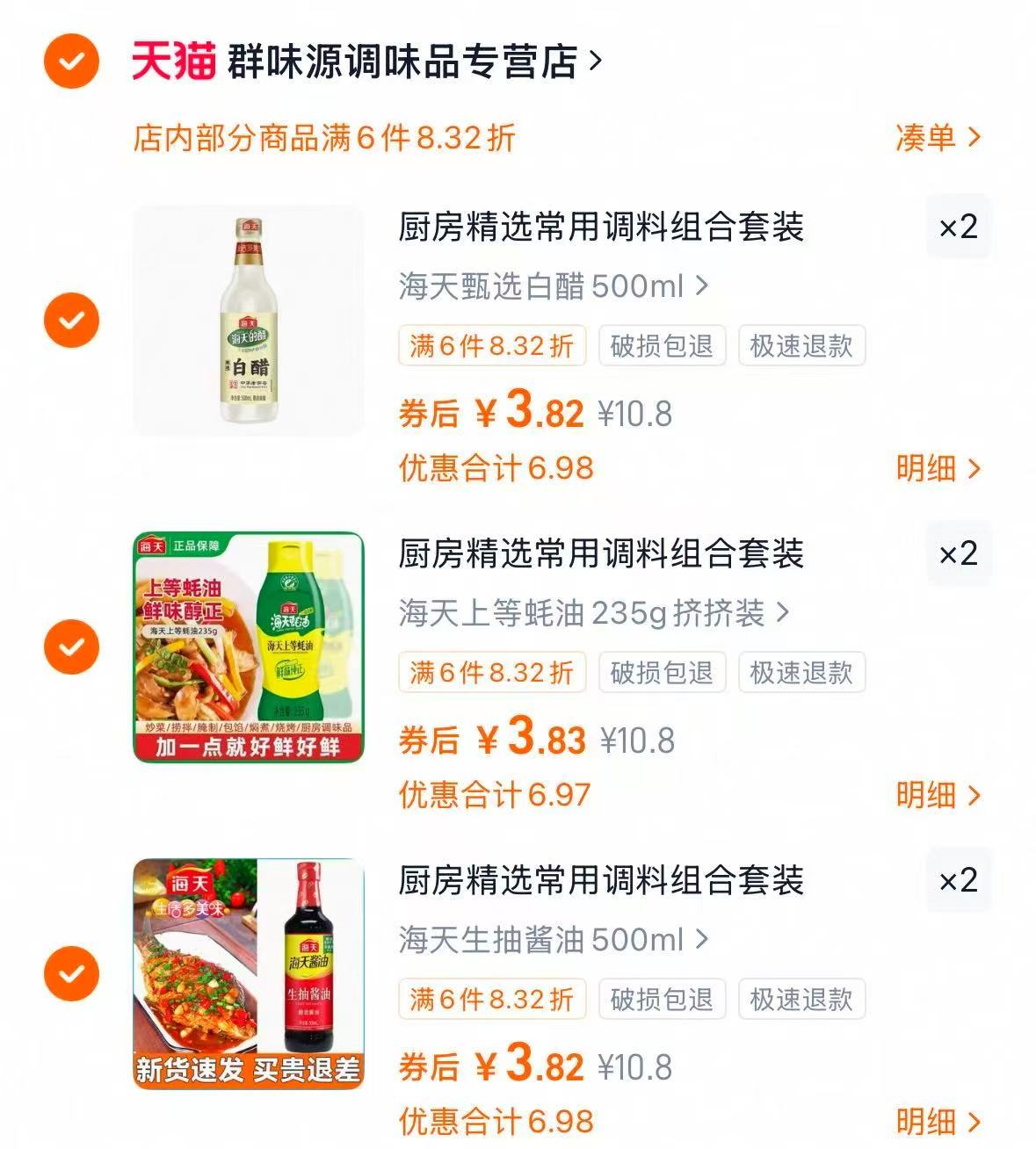The image size is (1036, 1149).
Task: Uncheck the 白醋 product selection circle
Action: click(x=70, y=318)
